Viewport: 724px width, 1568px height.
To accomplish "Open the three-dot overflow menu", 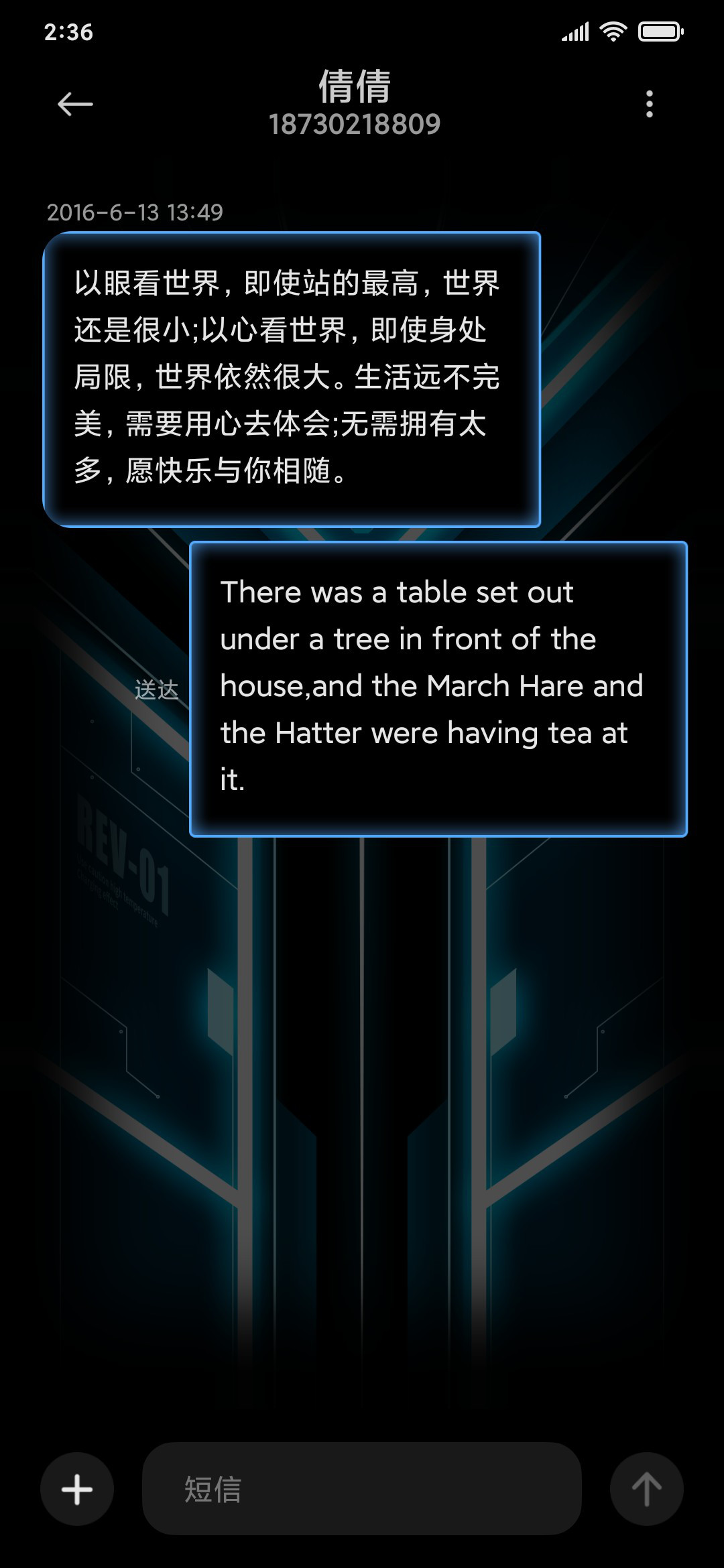I will click(x=649, y=104).
